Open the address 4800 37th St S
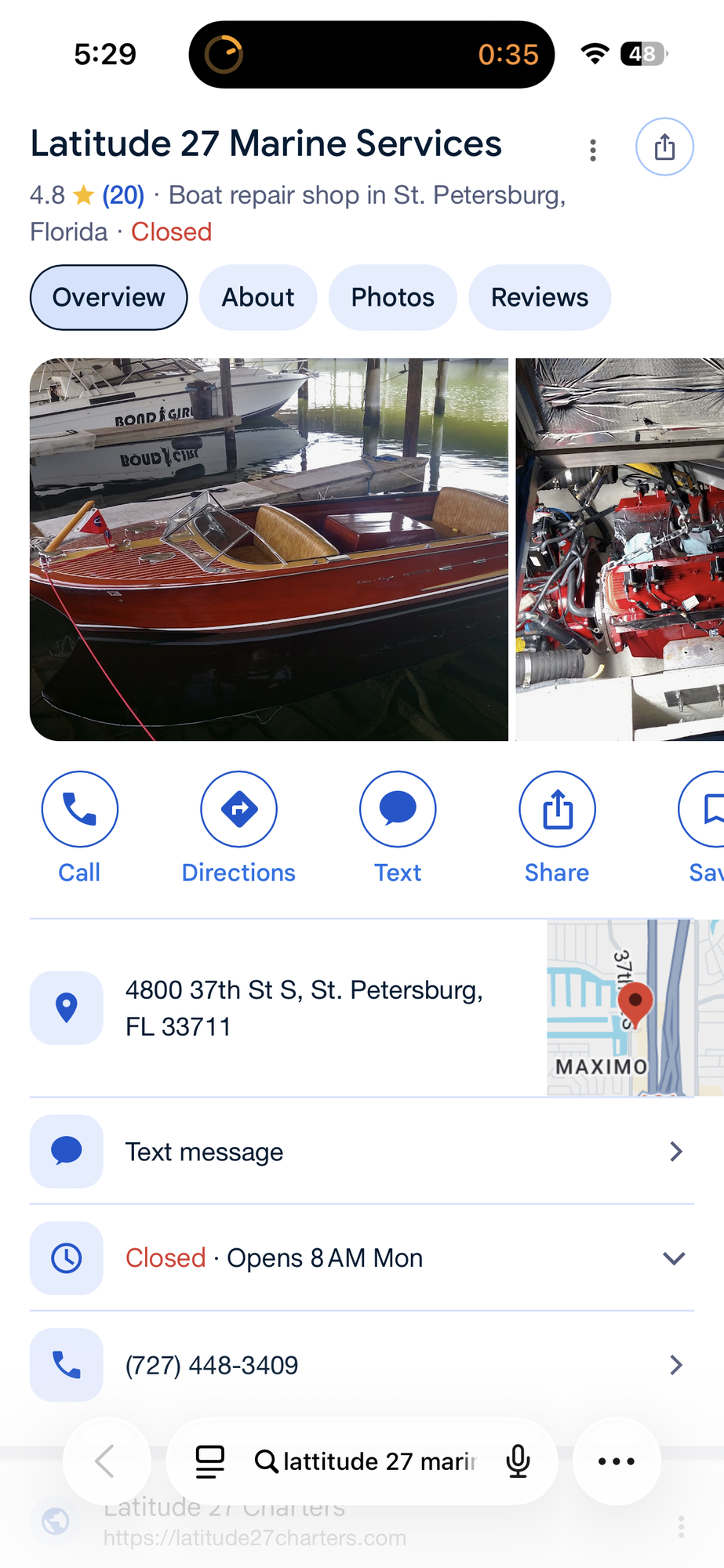 pos(304,1008)
